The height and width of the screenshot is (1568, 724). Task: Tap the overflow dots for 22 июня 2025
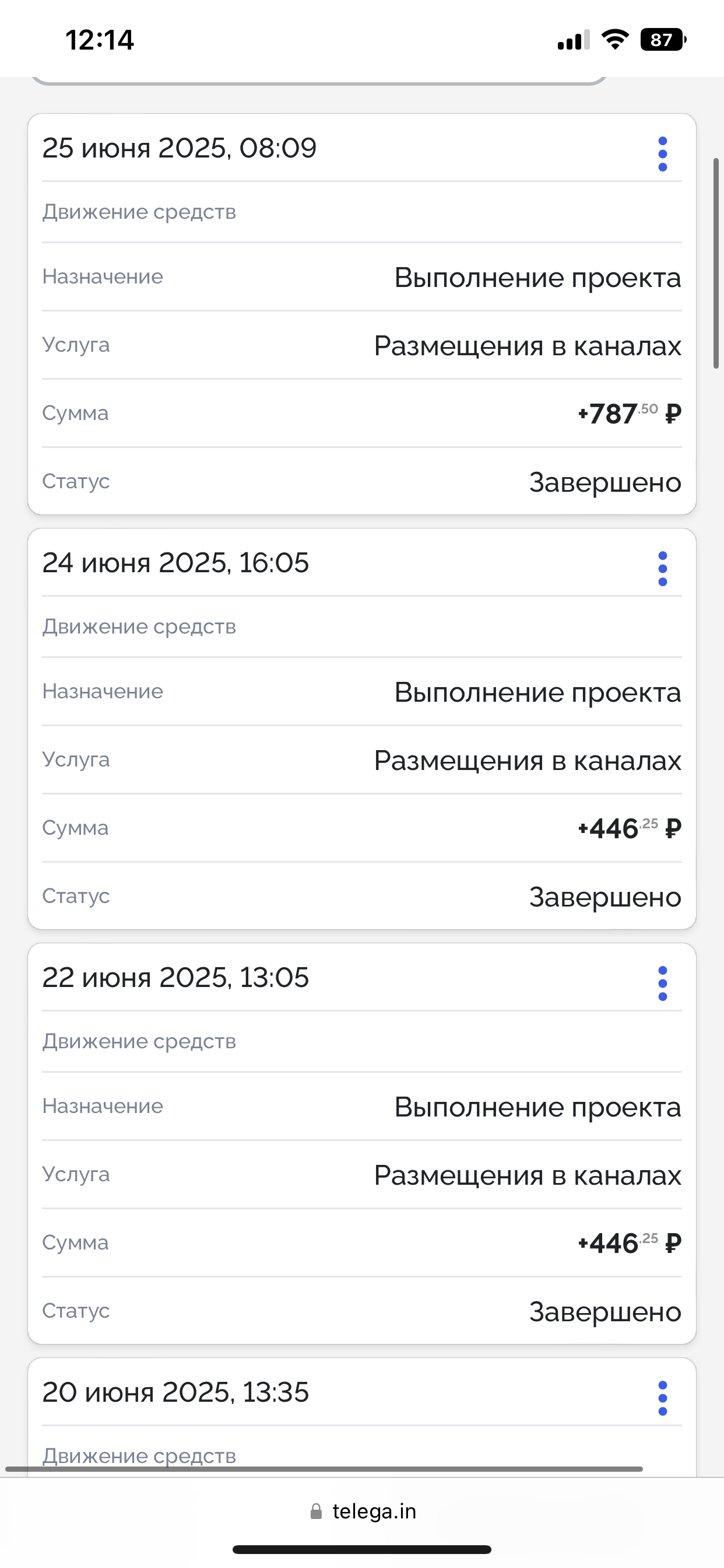[663, 983]
